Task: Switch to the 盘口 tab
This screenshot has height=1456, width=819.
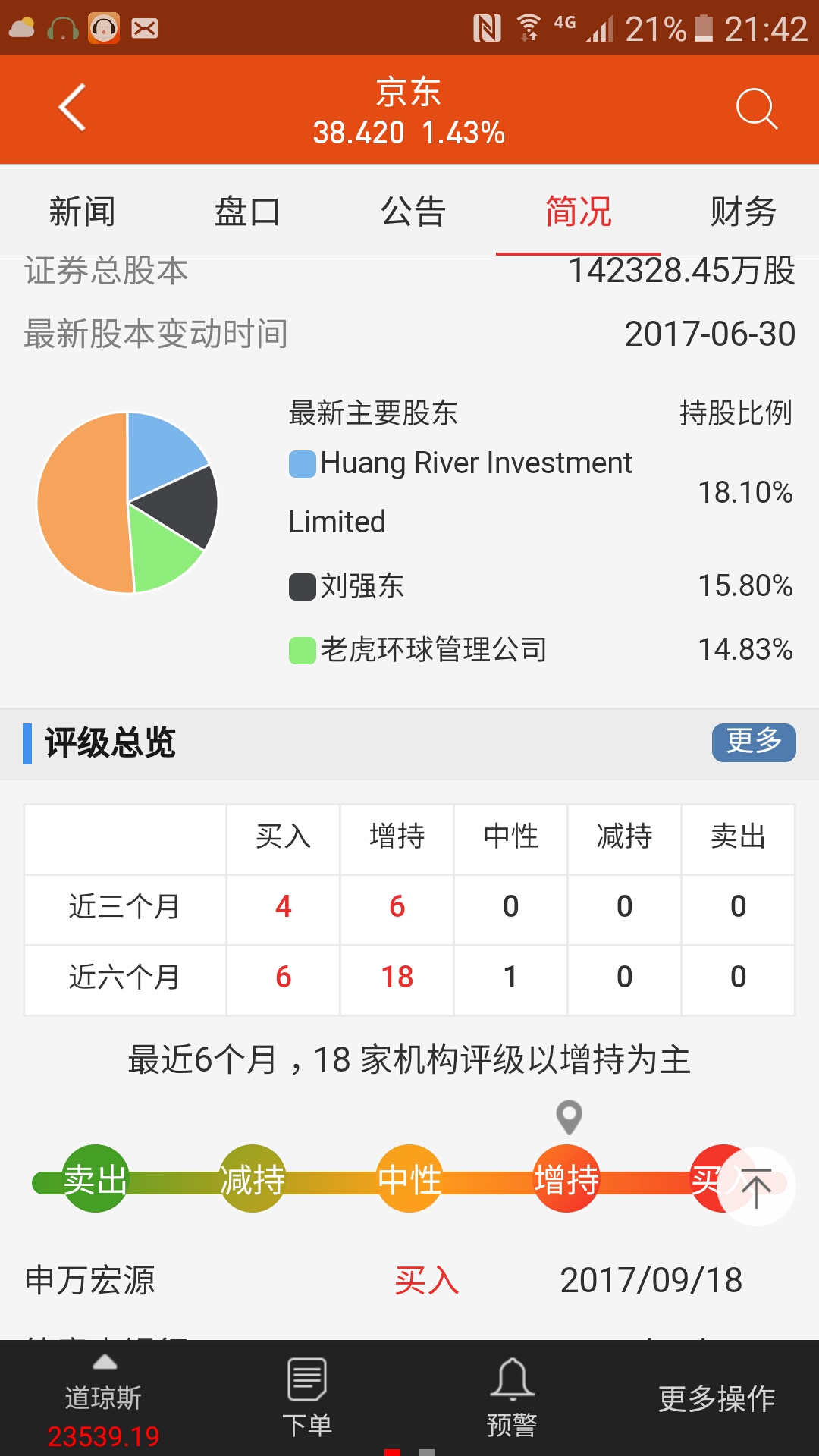Action: (x=247, y=211)
